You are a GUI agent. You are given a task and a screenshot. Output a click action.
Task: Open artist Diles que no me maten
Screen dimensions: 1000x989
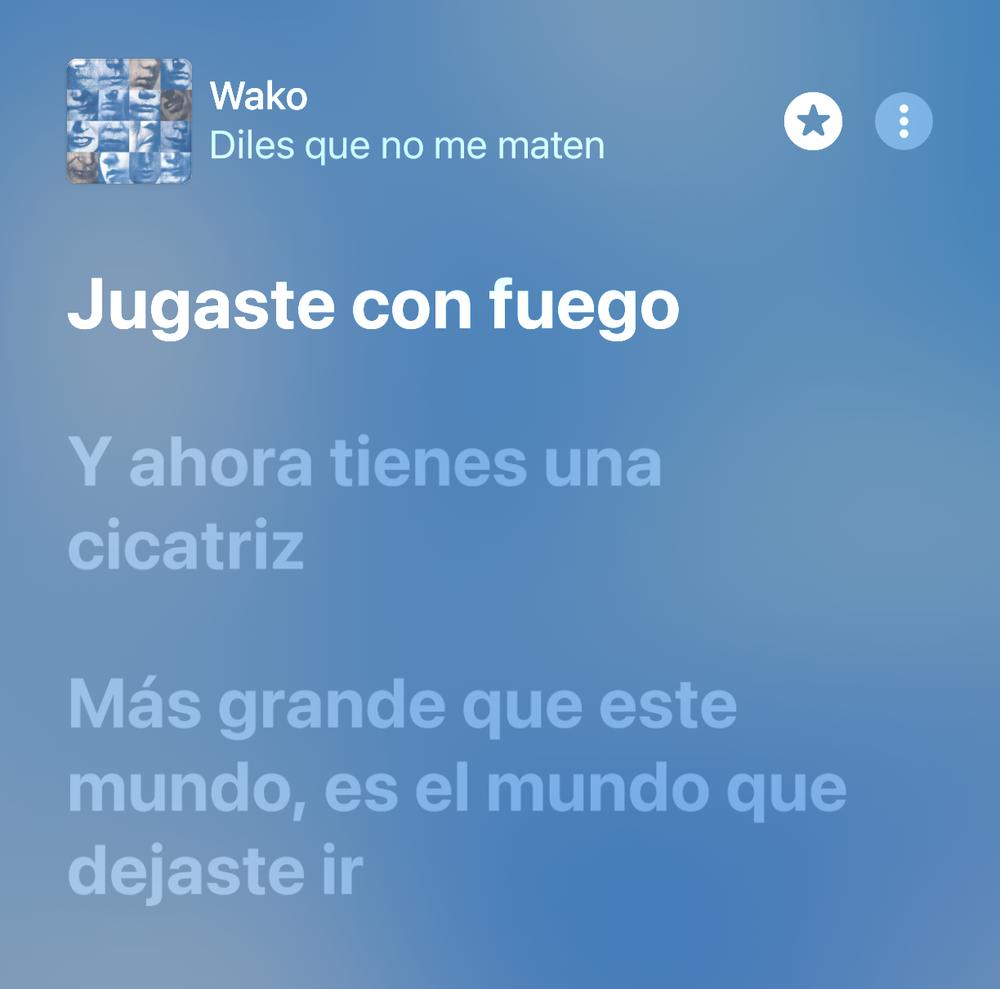point(407,146)
